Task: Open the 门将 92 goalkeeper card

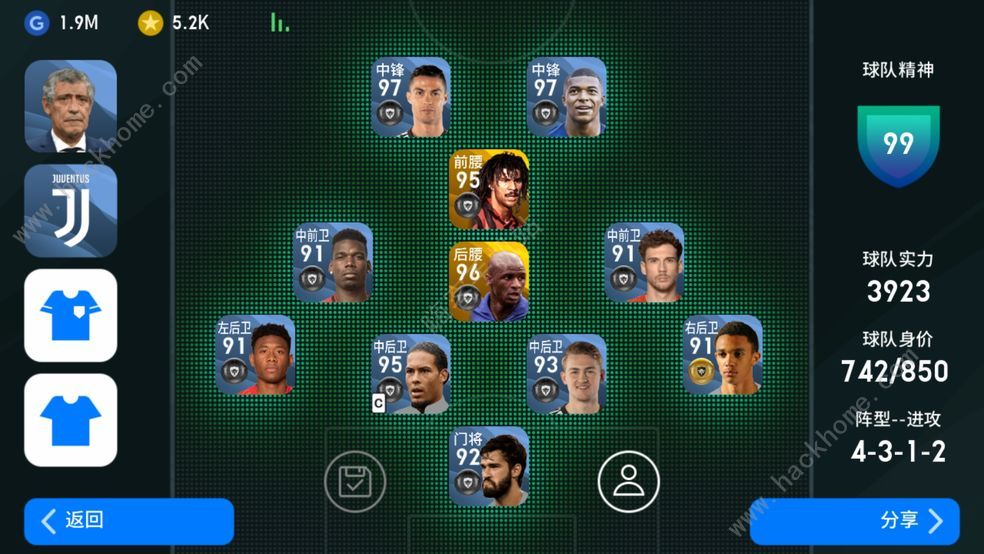Action: (x=488, y=466)
